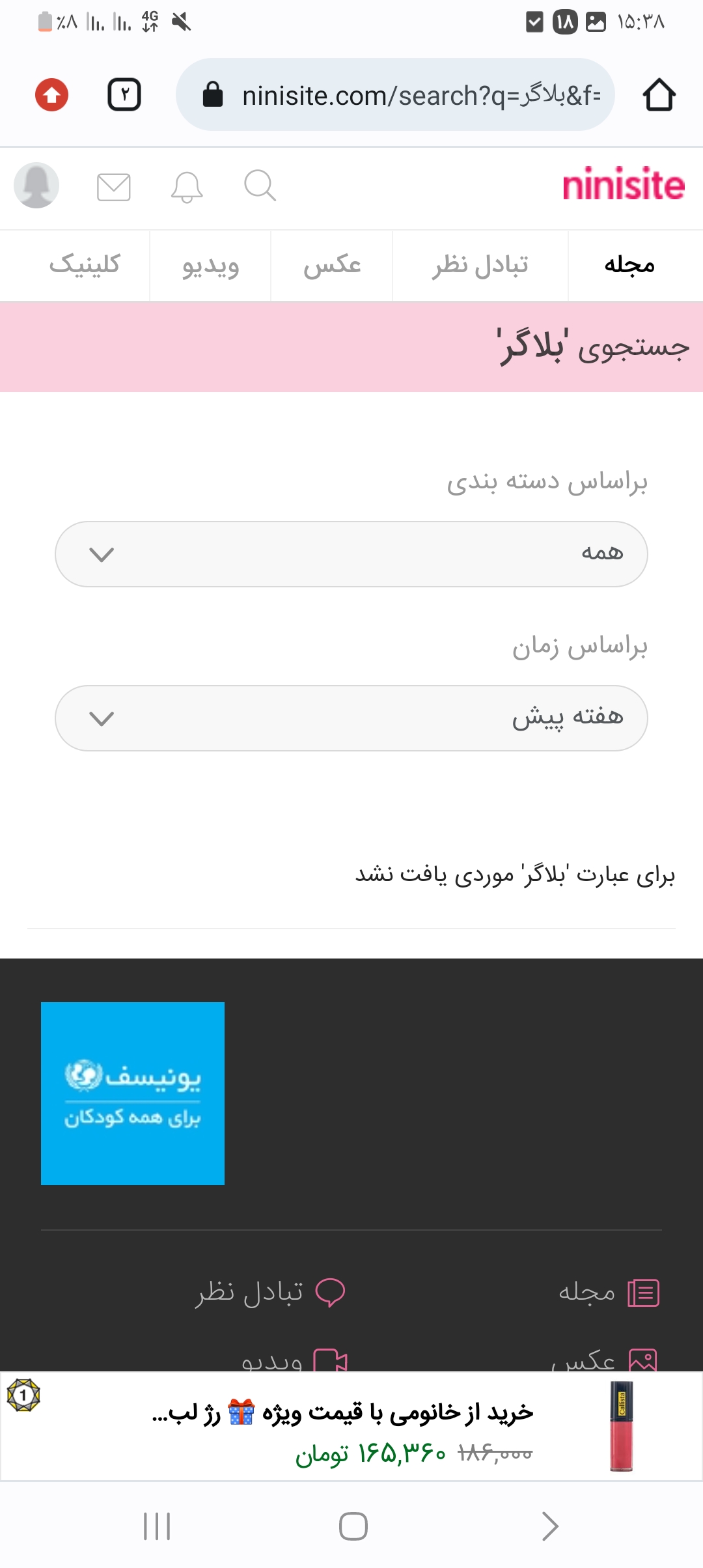Tap the browser address bar
Viewport: 703px width, 1568px height.
pyautogui.click(x=395, y=95)
